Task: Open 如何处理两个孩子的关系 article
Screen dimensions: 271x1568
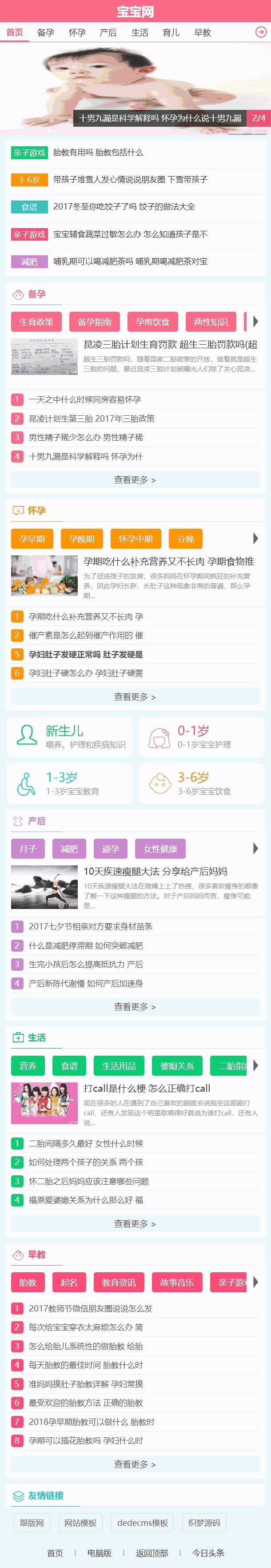Action: (86, 1162)
